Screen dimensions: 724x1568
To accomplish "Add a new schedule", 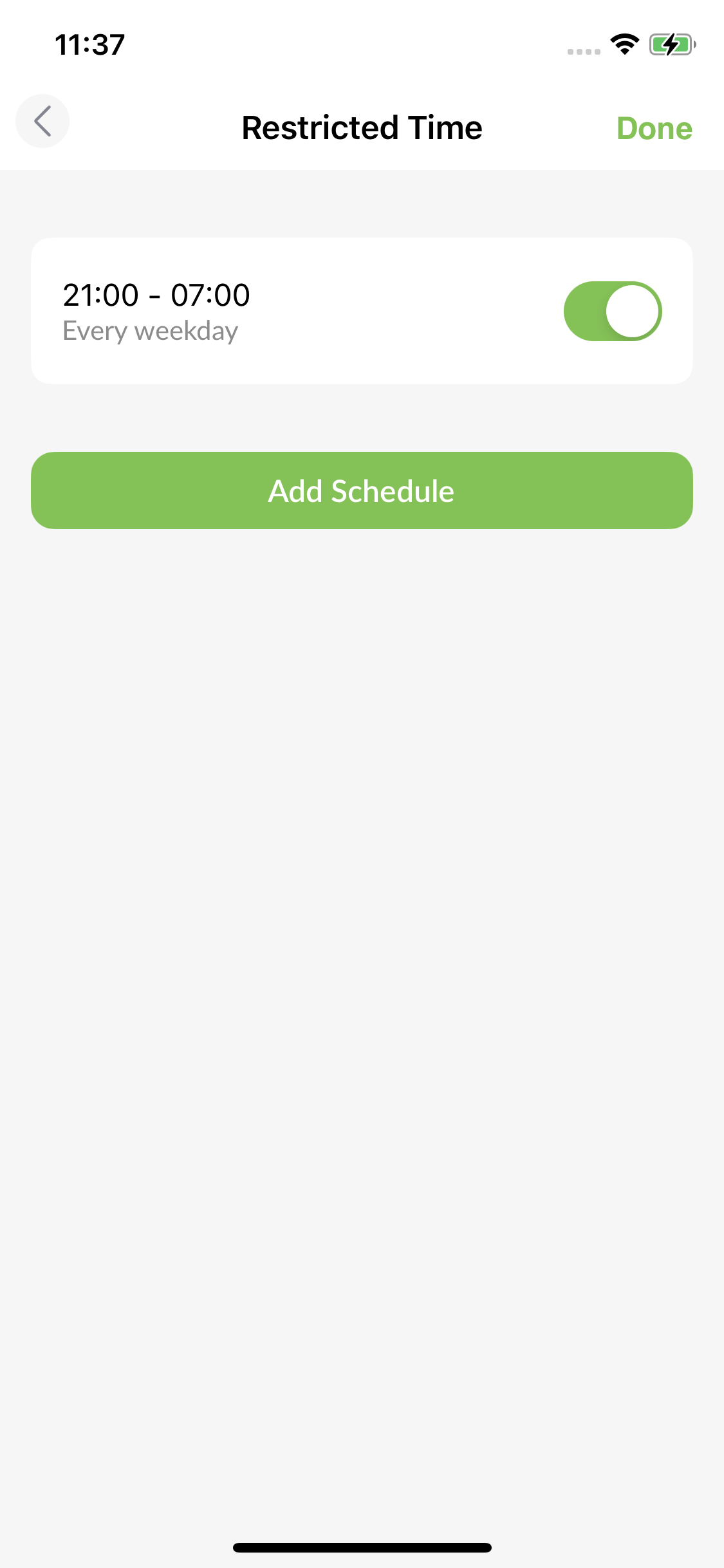I will point(362,490).
